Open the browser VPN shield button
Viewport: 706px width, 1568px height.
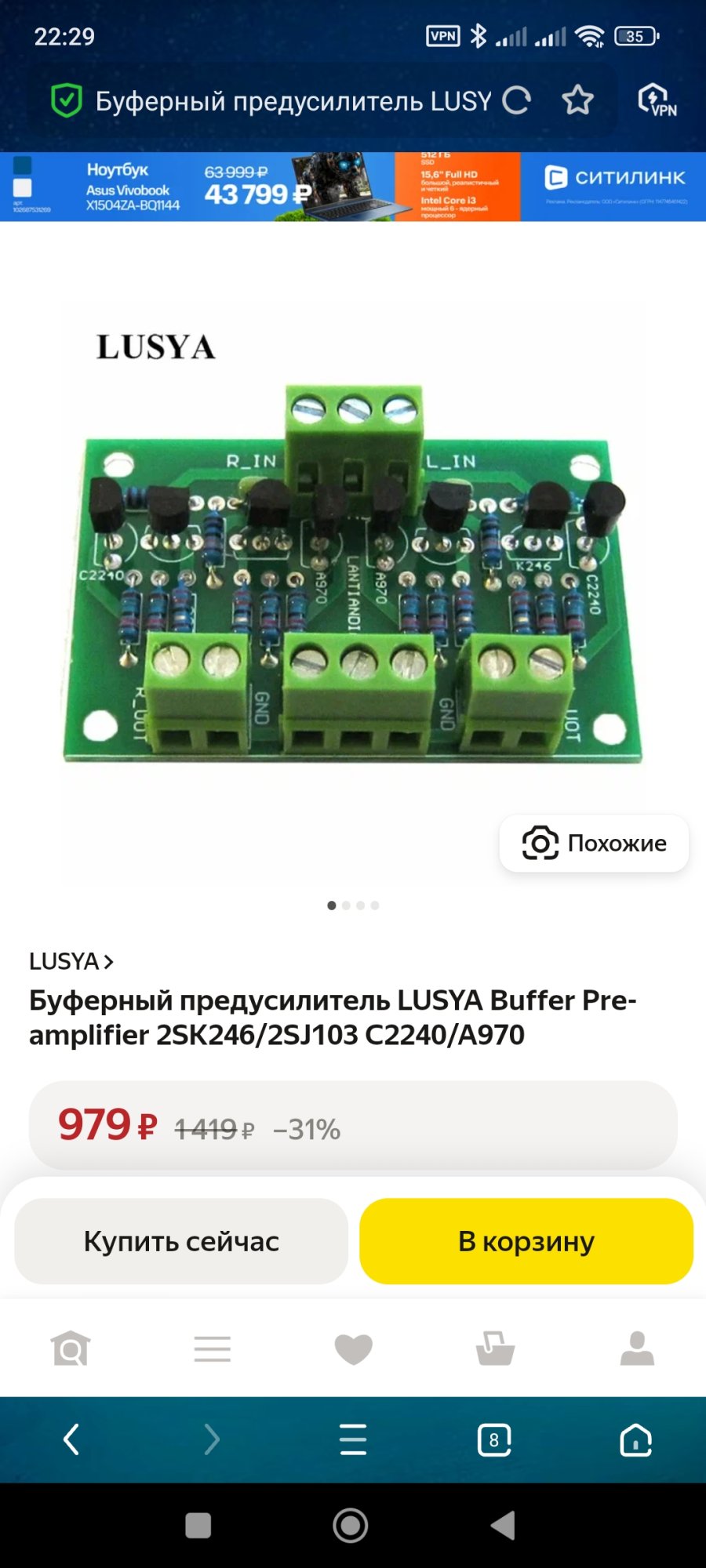[657, 100]
